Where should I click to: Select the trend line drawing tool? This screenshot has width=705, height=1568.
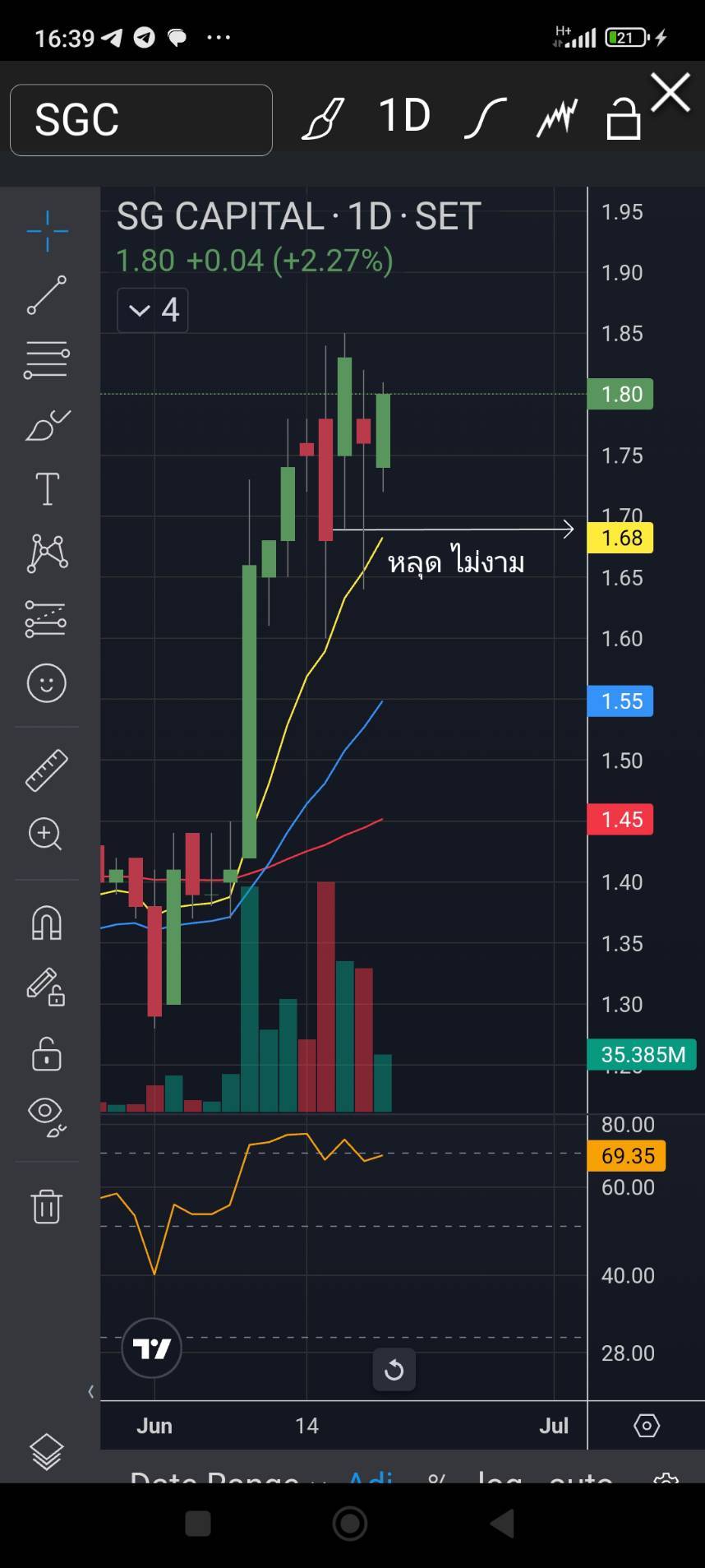47,295
